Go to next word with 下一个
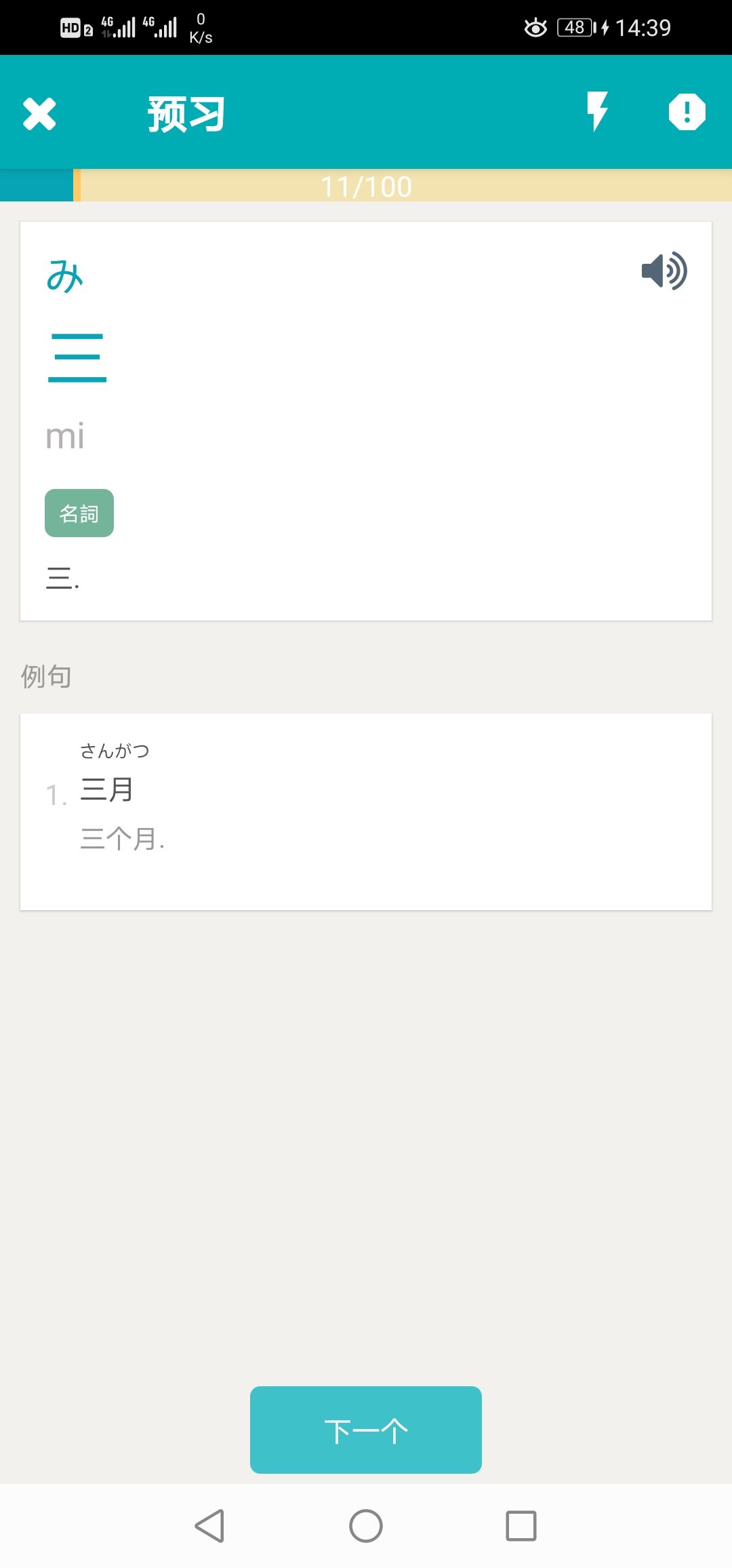 (366, 1430)
